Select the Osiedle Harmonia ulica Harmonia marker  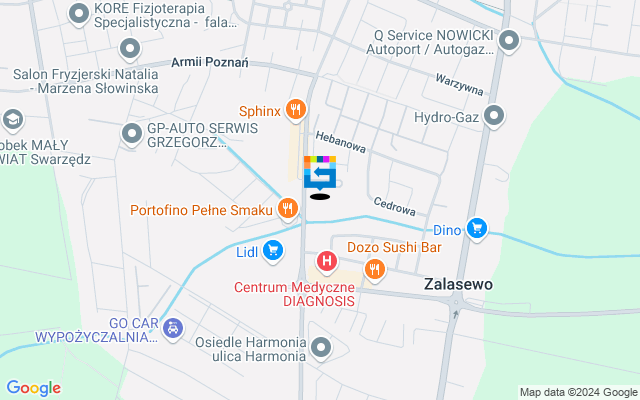click(x=321, y=348)
